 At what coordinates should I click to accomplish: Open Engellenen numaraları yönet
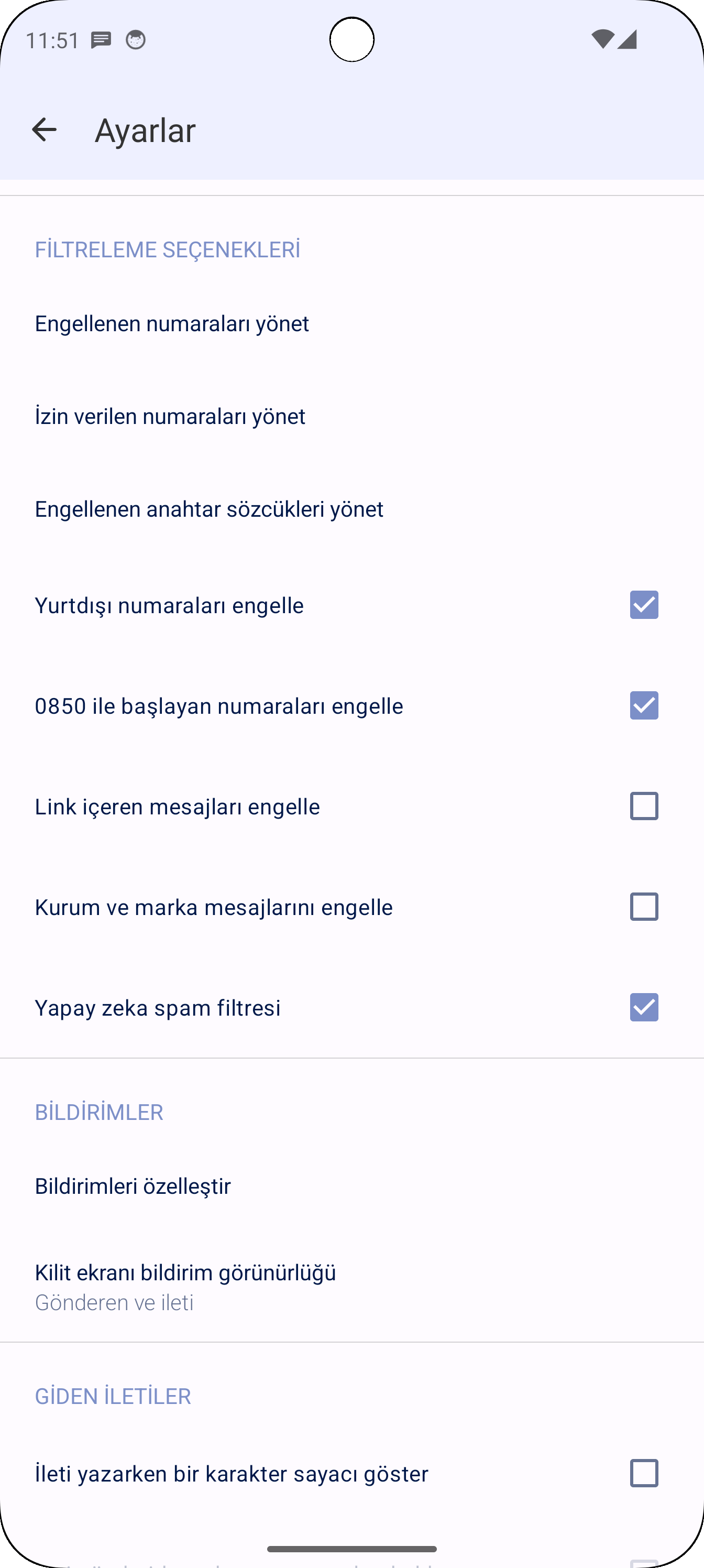(x=351, y=323)
